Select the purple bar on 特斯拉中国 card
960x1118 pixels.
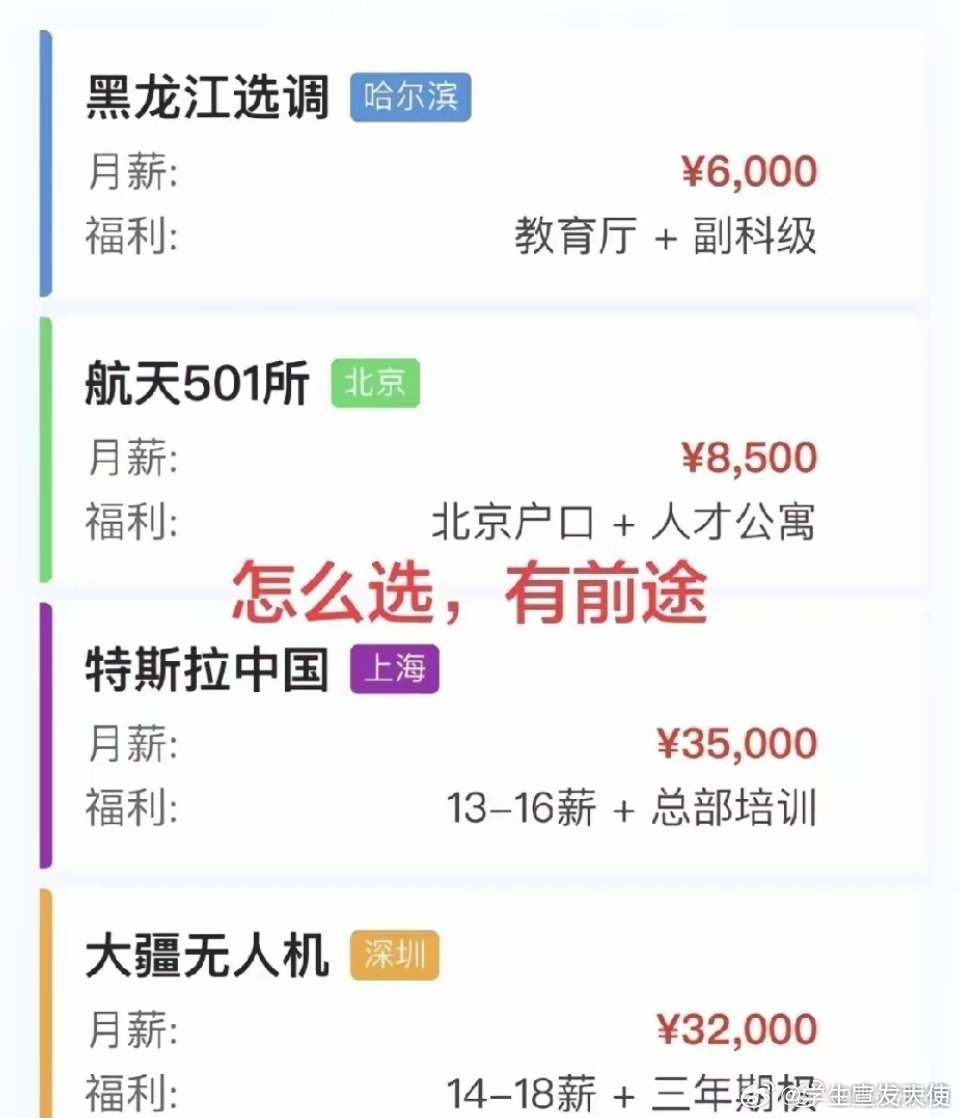[45, 735]
